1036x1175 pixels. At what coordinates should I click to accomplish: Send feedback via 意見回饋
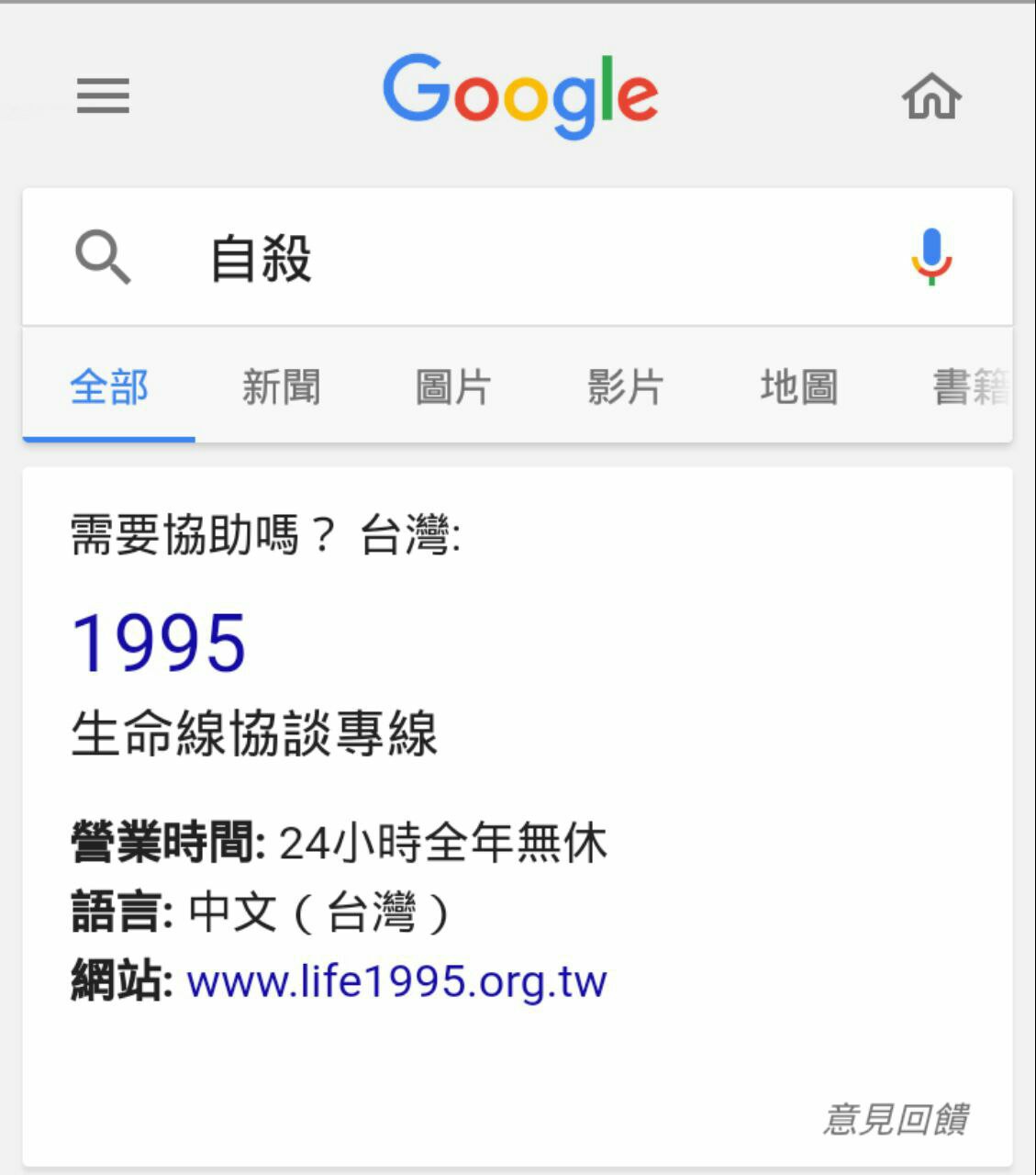pos(896,1119)
